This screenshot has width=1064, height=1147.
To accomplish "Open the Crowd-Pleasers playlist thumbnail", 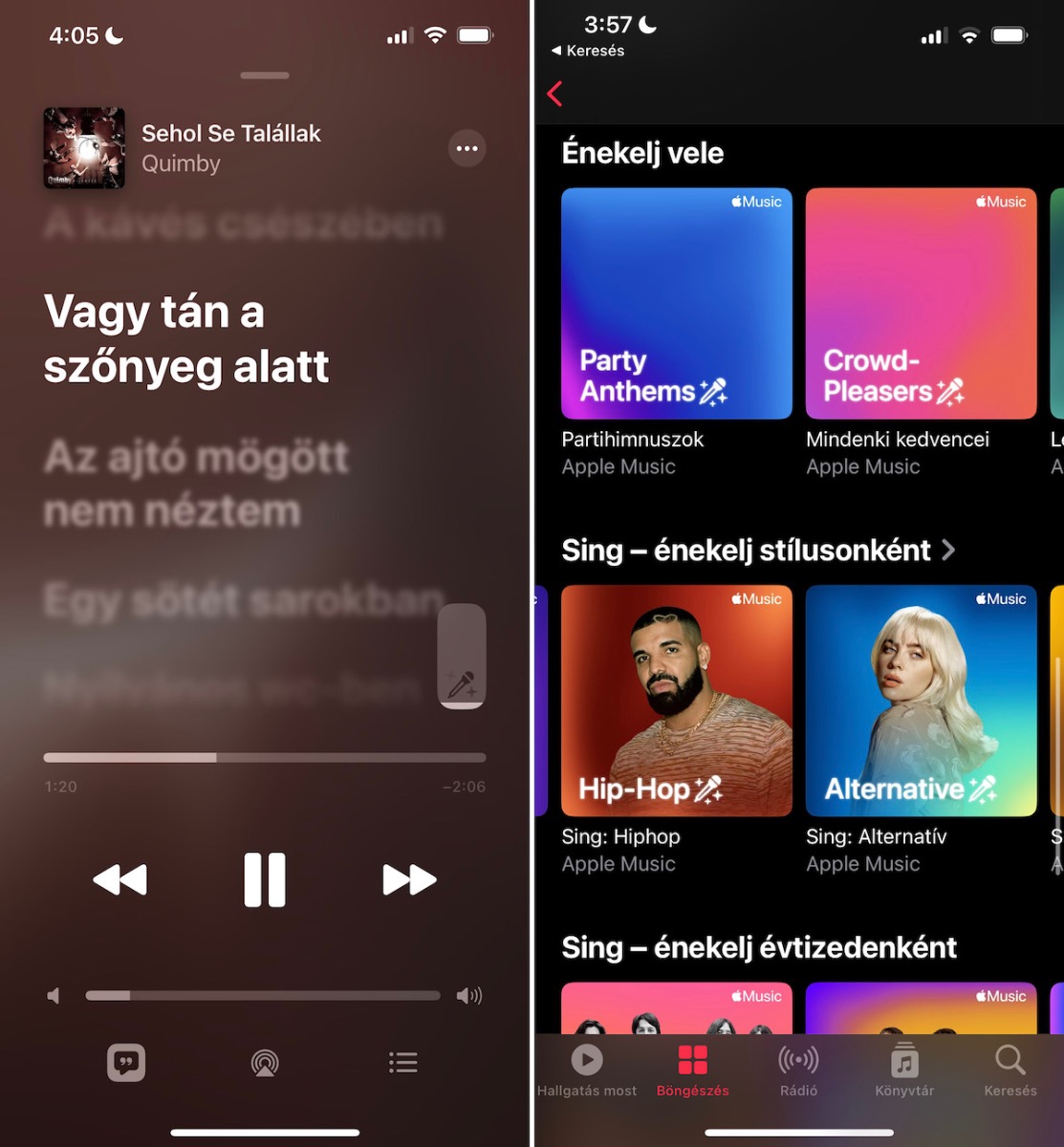I will coord(921,304).
